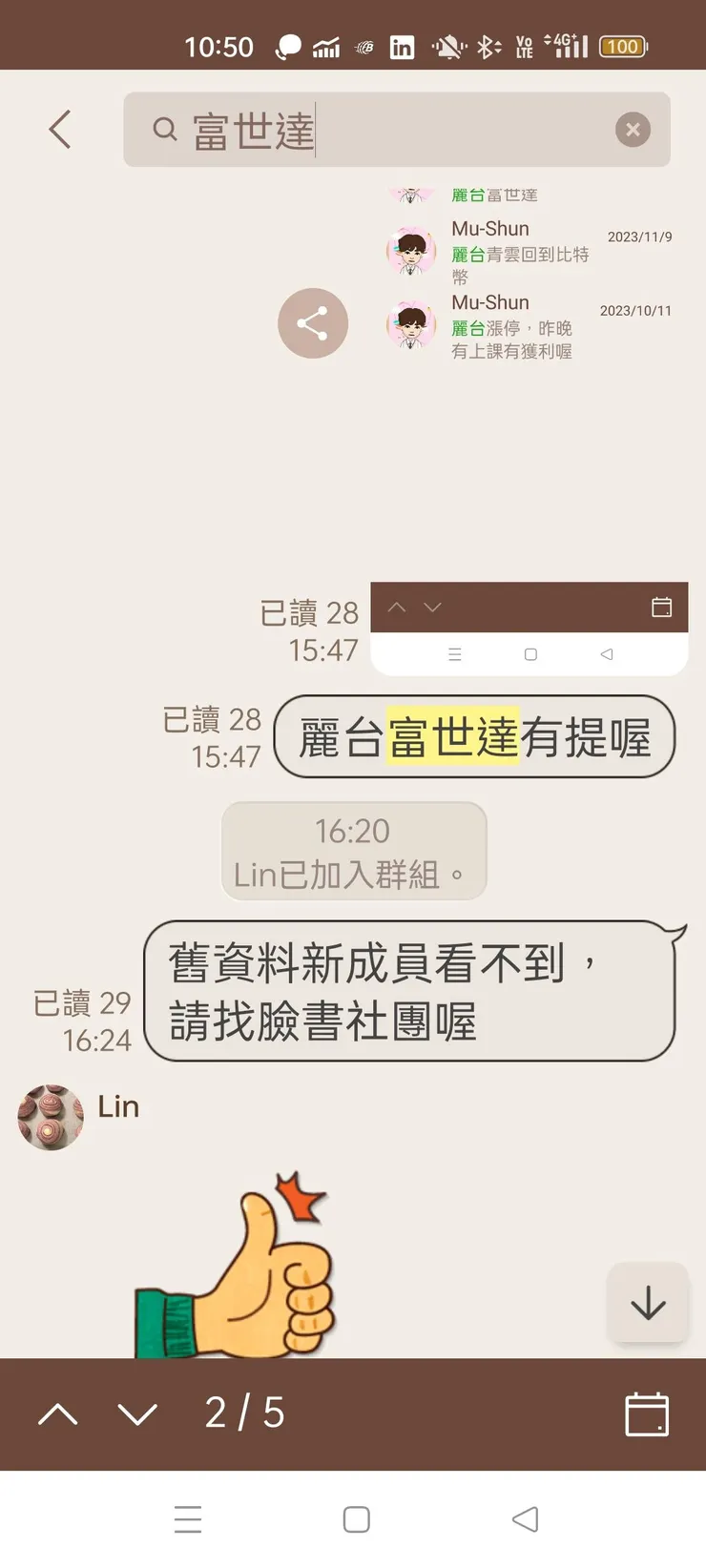This screenshot has height=1568, width=706.
Task: Clear the search text with the X button
Action: [x=633, y=130]
